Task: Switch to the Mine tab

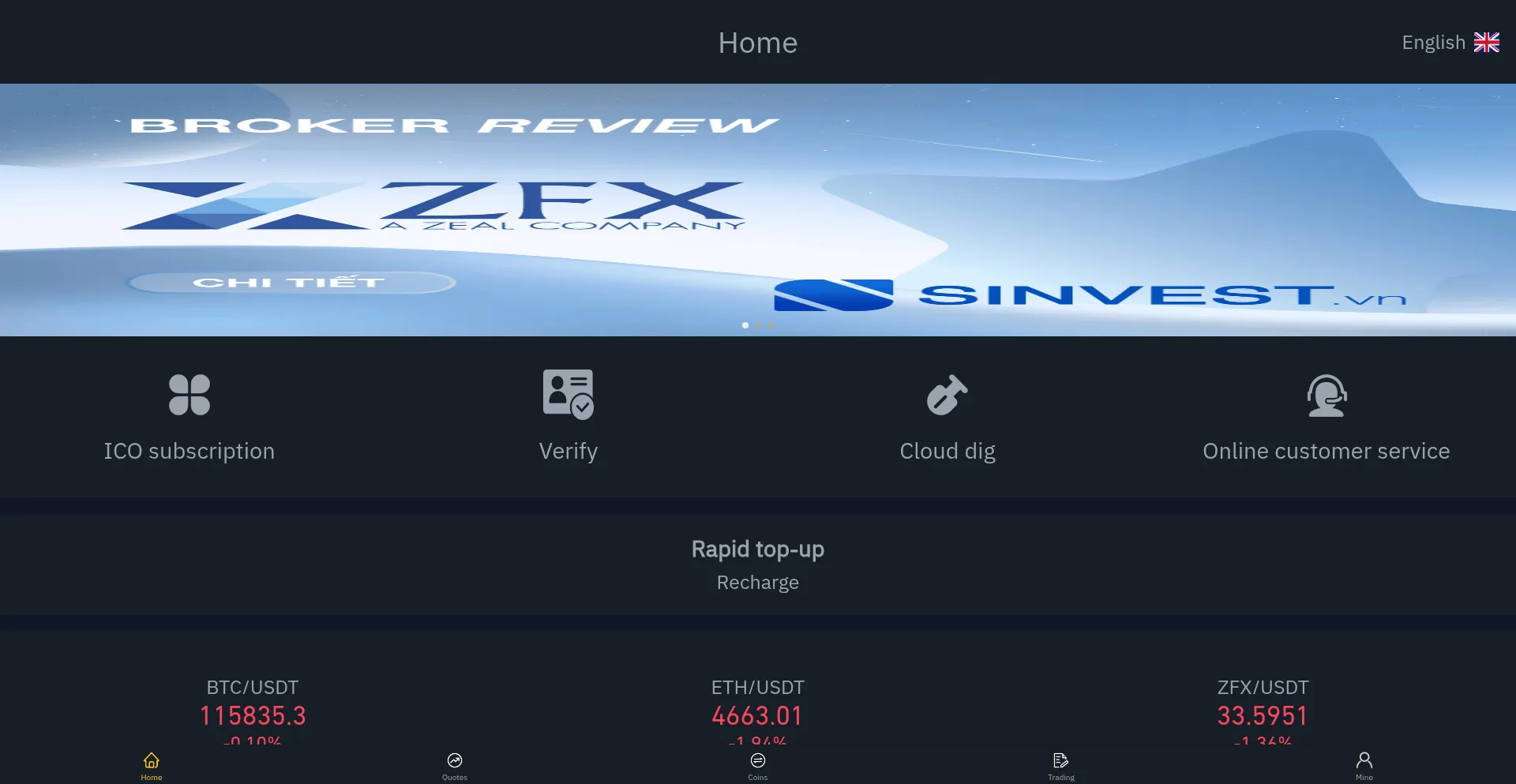Action: [x=1364, y=766]
